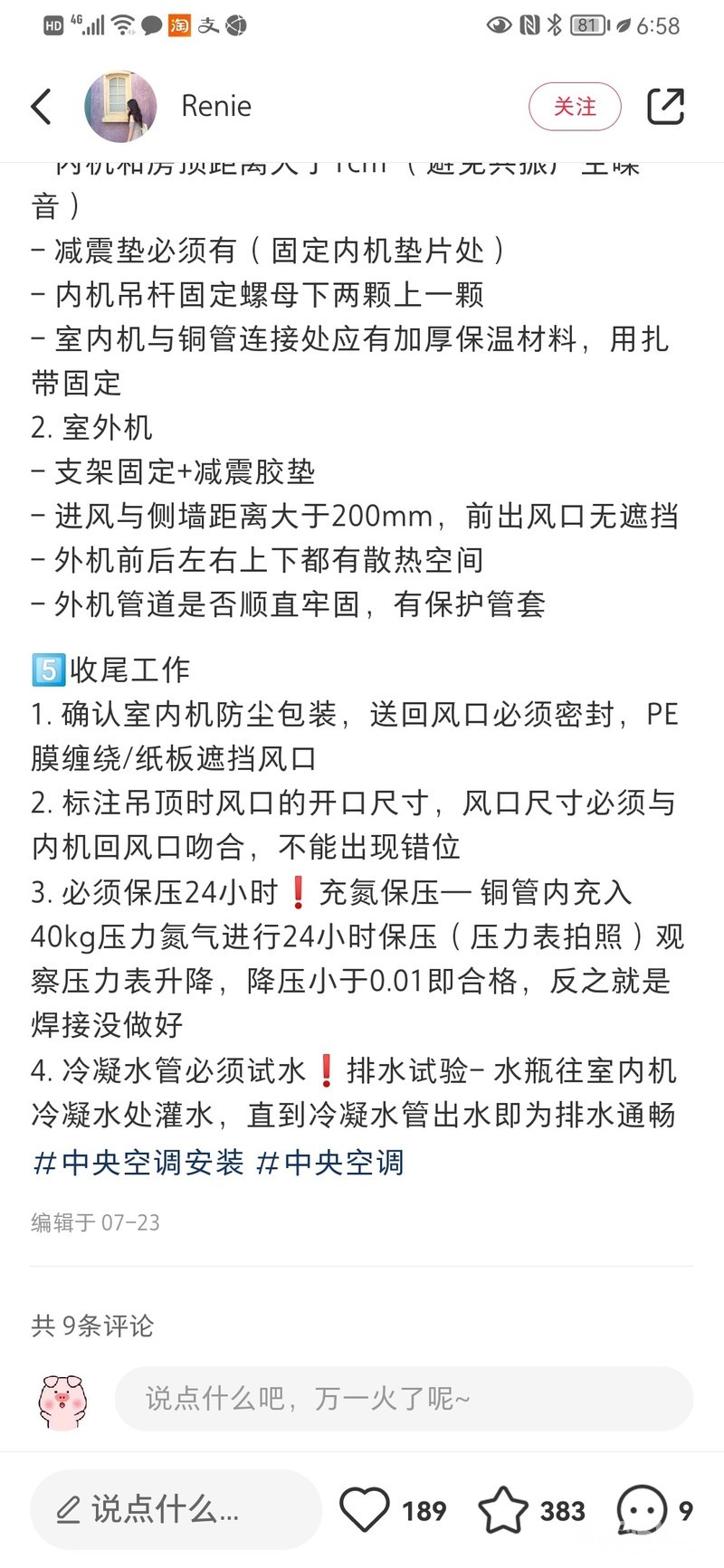Tap the comment box saying 说点什么吧，万一火了呢~
Image resolution: width=724 pixels, height=1568 pixels.
click(403, 1399)
